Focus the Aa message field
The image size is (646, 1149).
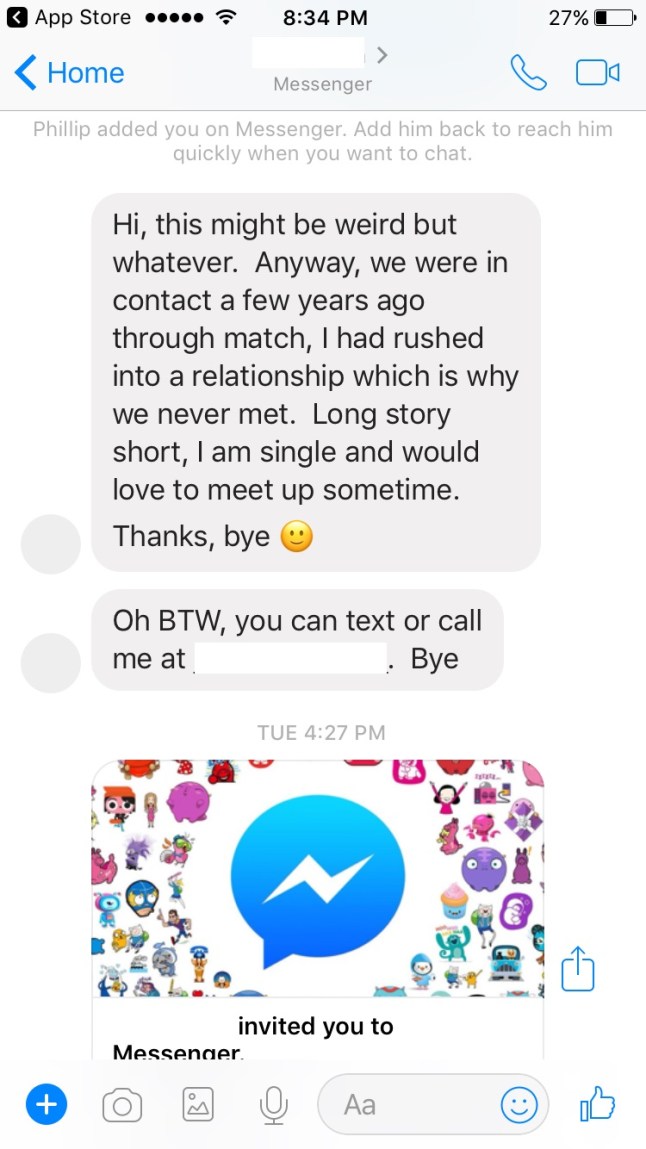point(410,1104)
